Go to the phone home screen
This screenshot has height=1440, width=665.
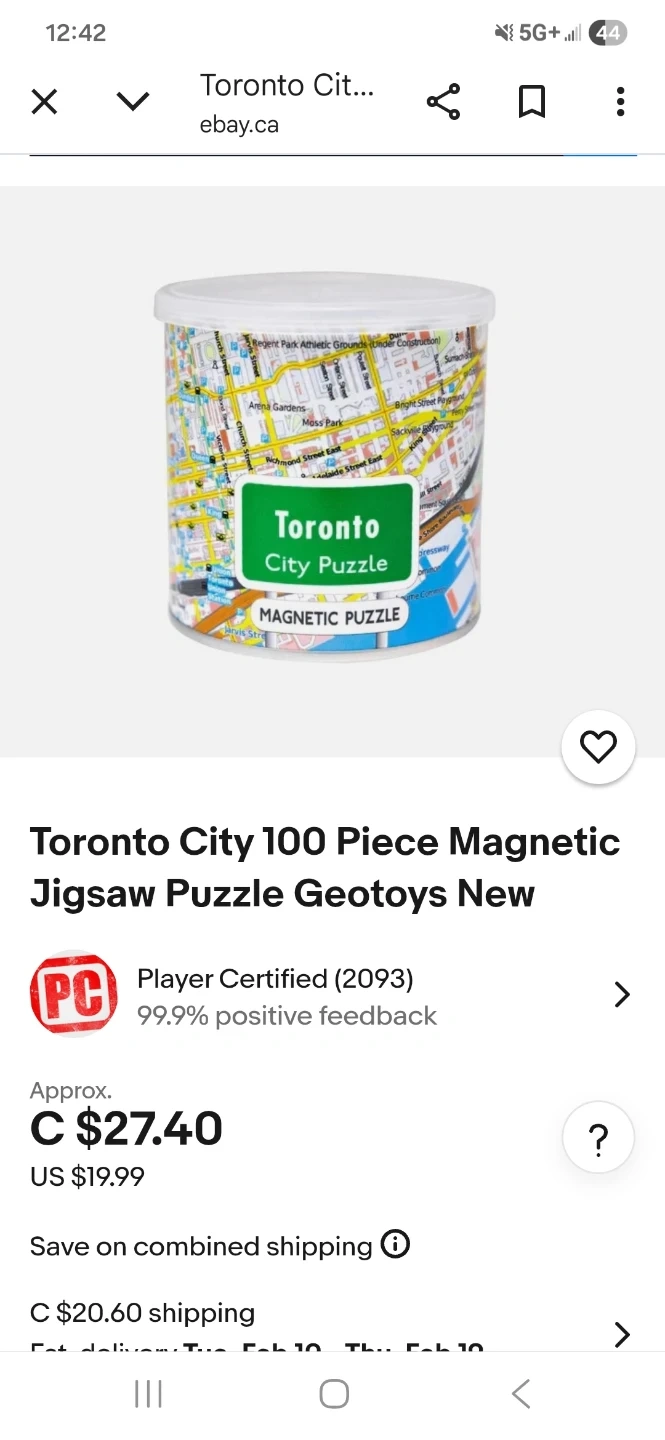click(x=334, y=1394)
